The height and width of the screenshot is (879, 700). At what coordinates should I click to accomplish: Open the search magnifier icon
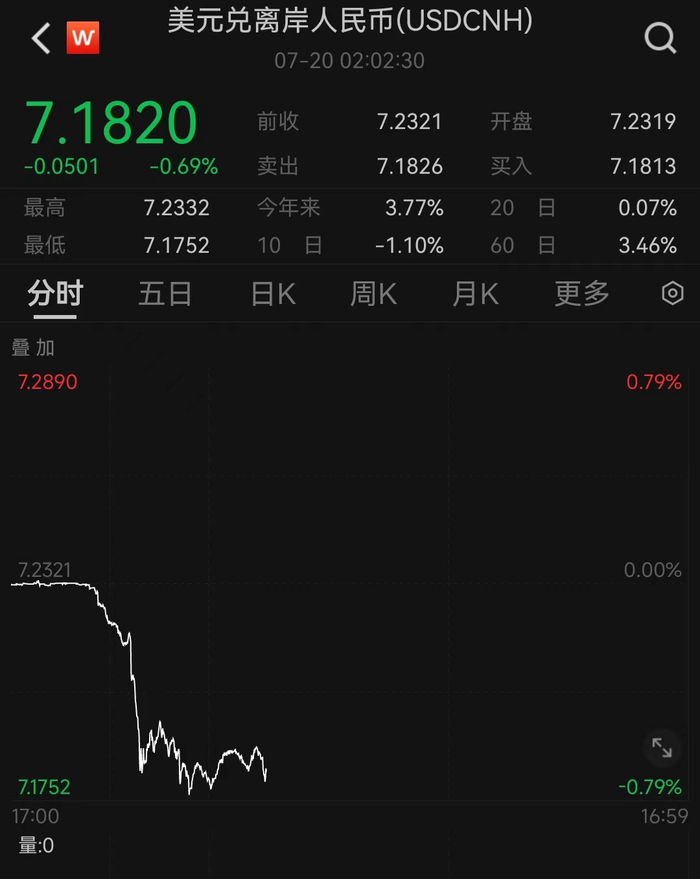pyautogui.click(x=660, y=39)
